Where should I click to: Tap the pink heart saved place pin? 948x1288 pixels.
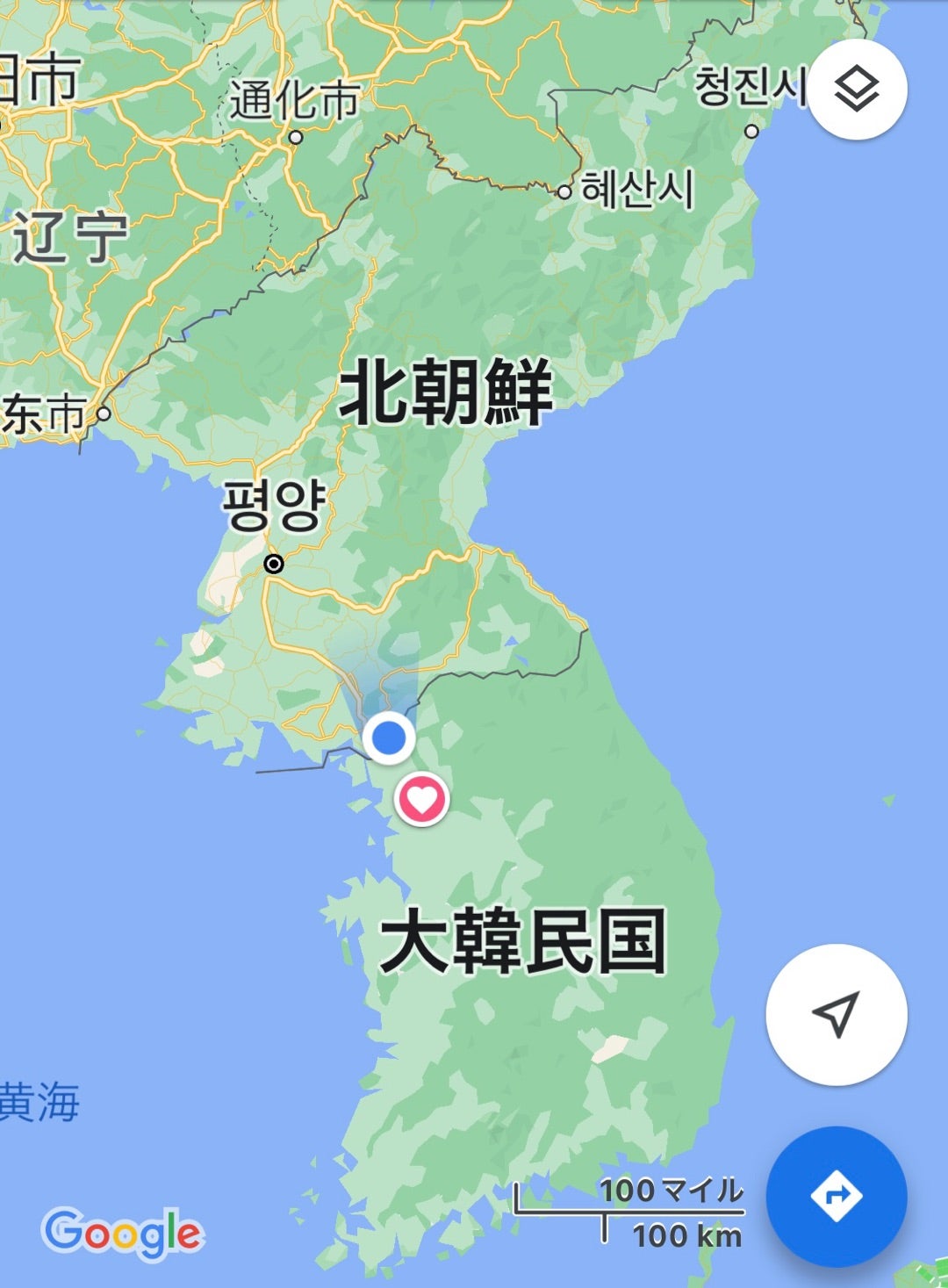421,800
